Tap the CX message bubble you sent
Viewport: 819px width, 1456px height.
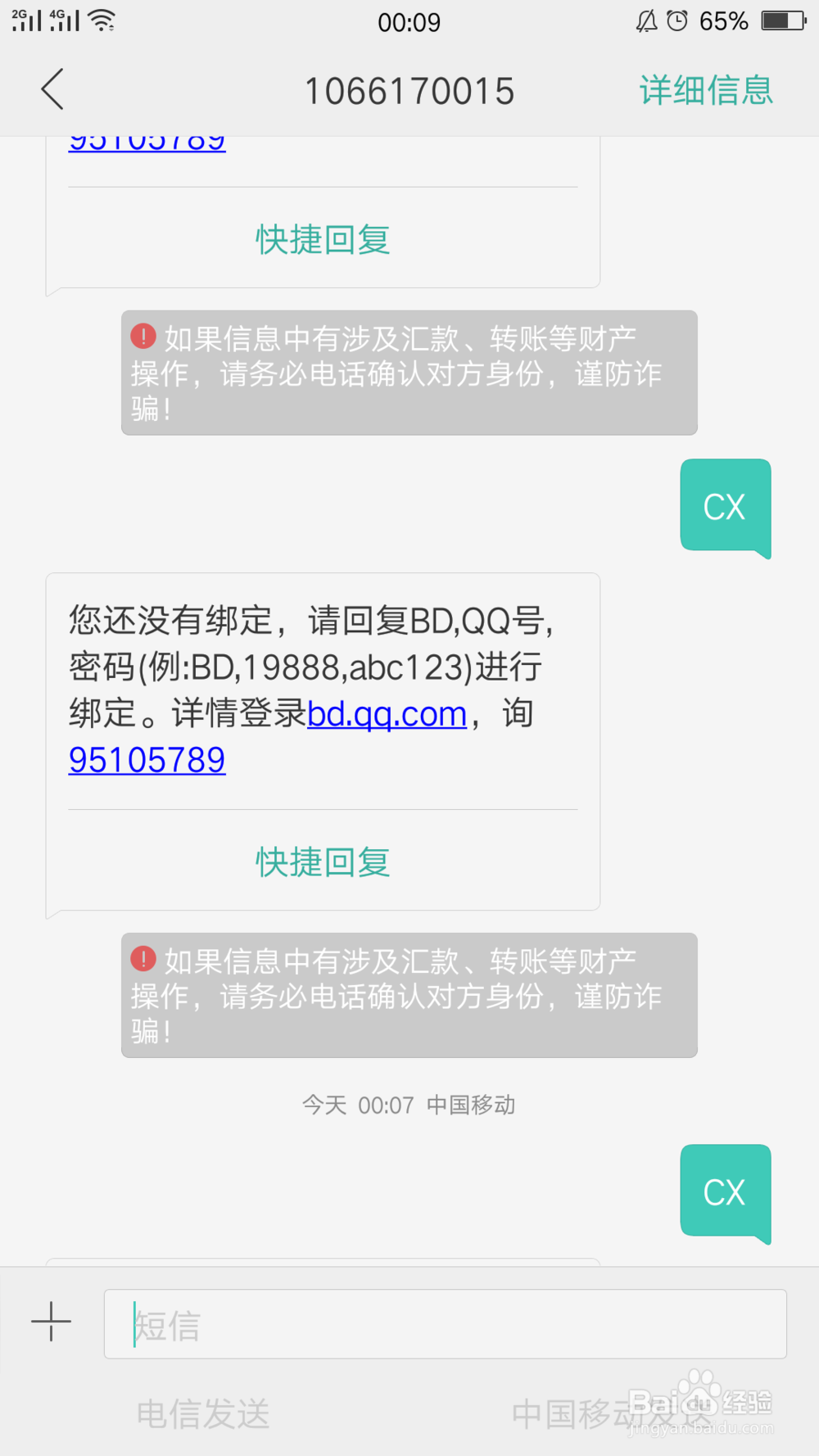[724, 505]
